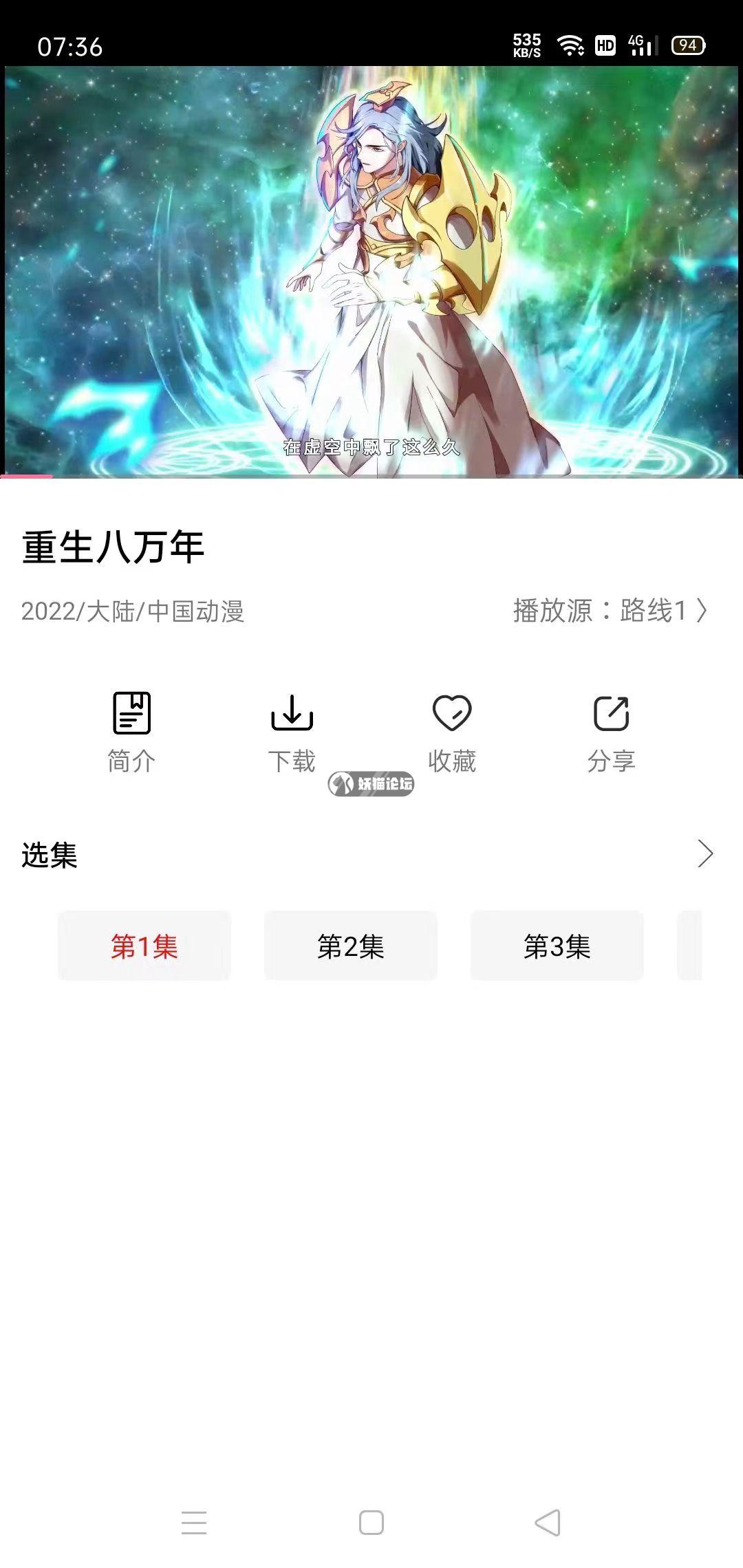Image resolution: width=743 pixels, height=1568 pixels.
Task: Expand the full 选集 episode list
Action: (705, 853)
